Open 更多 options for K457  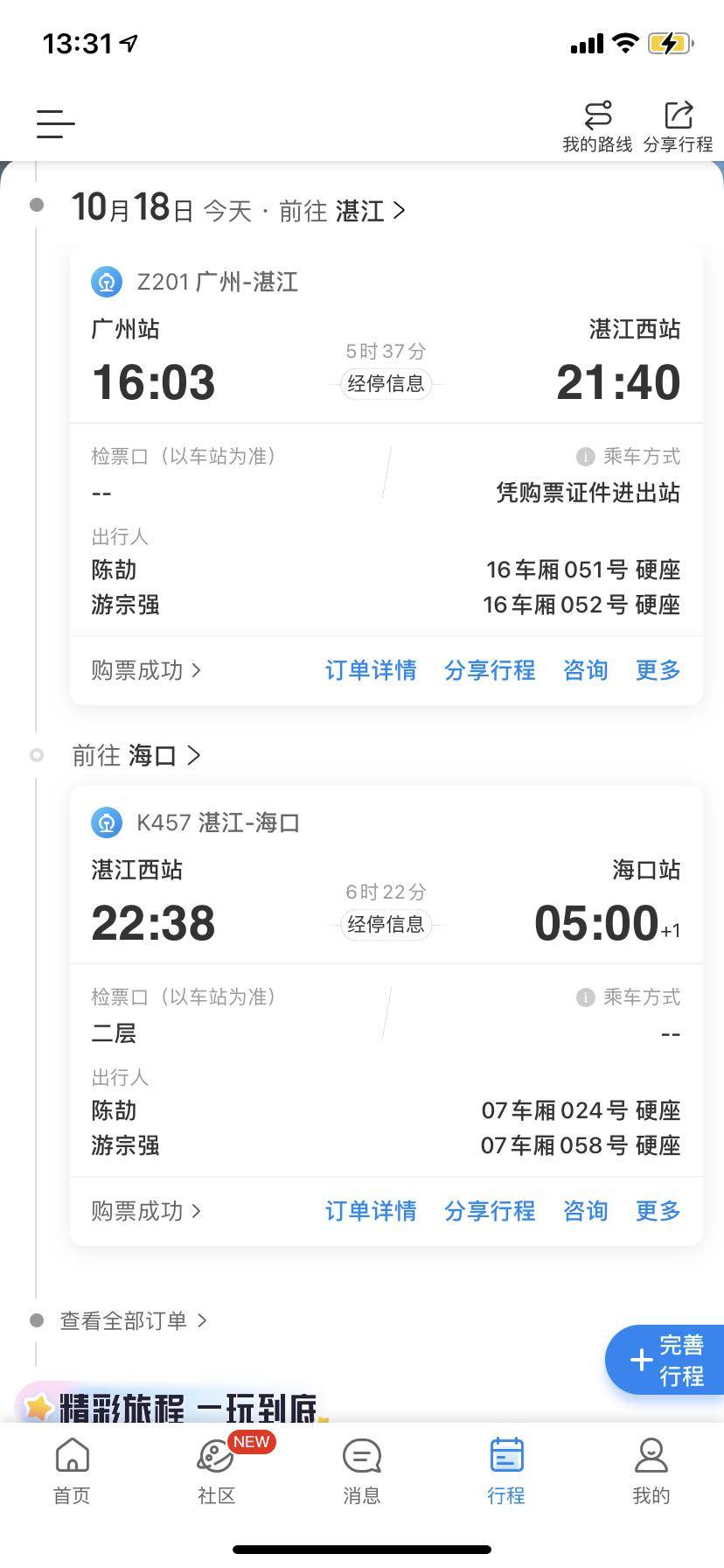click(x=658, y=1211)
